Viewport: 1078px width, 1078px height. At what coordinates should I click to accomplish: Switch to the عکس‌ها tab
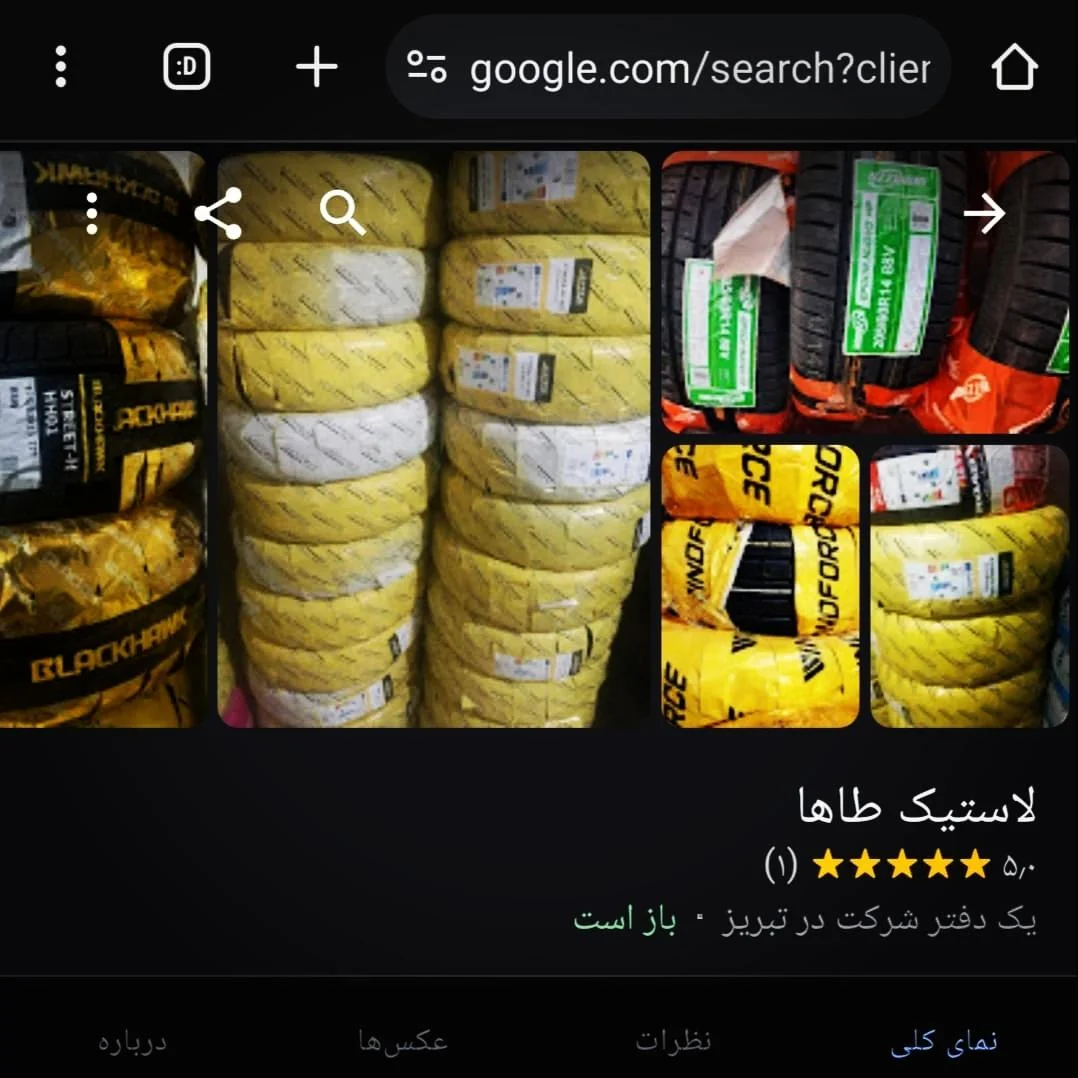coord(403,1041)
